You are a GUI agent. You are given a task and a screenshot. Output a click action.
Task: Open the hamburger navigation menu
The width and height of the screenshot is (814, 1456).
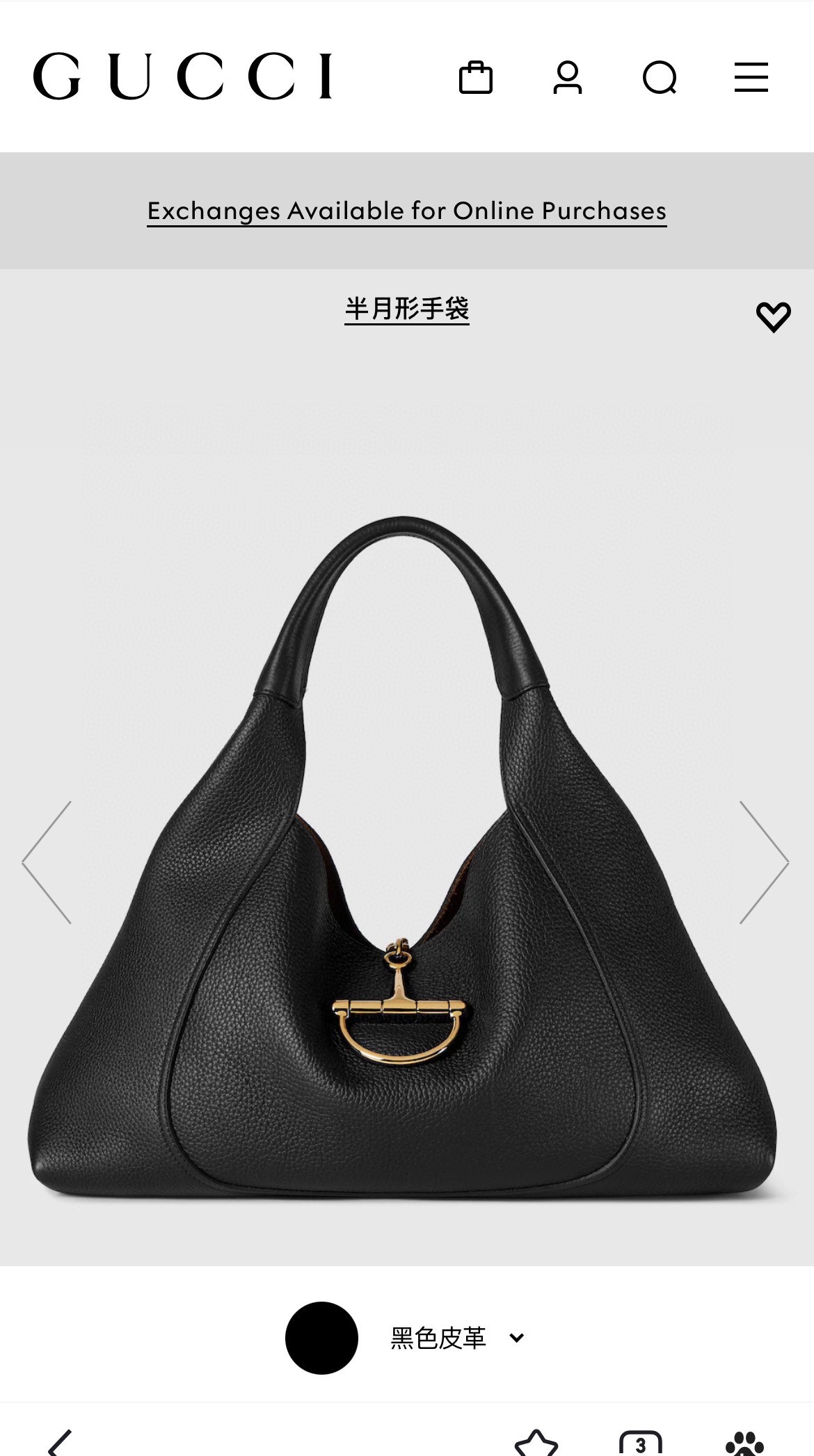pyautogui.click(x=750, y=79)
